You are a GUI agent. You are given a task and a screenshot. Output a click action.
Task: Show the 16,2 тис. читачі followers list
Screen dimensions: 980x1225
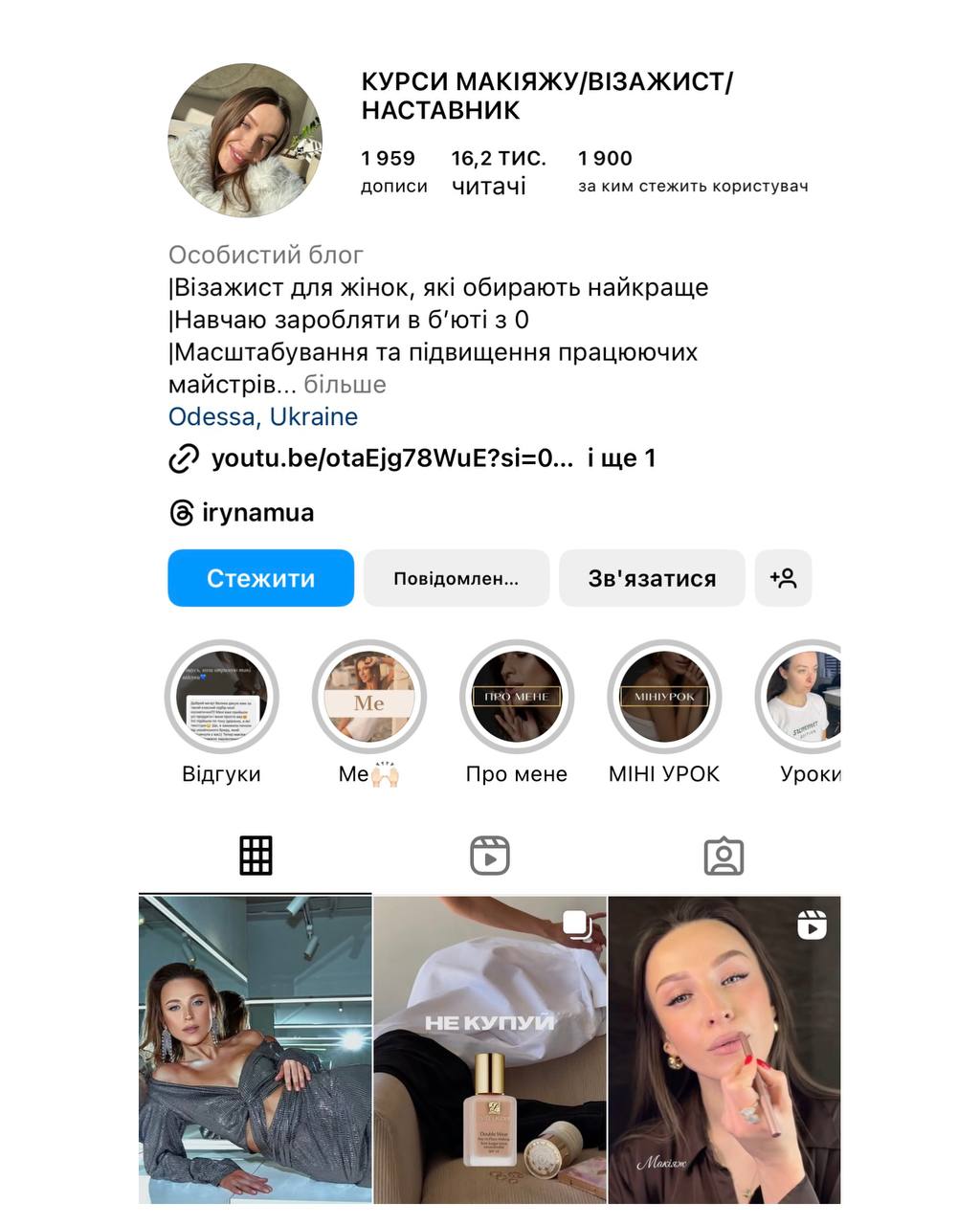tap(498, 171)
